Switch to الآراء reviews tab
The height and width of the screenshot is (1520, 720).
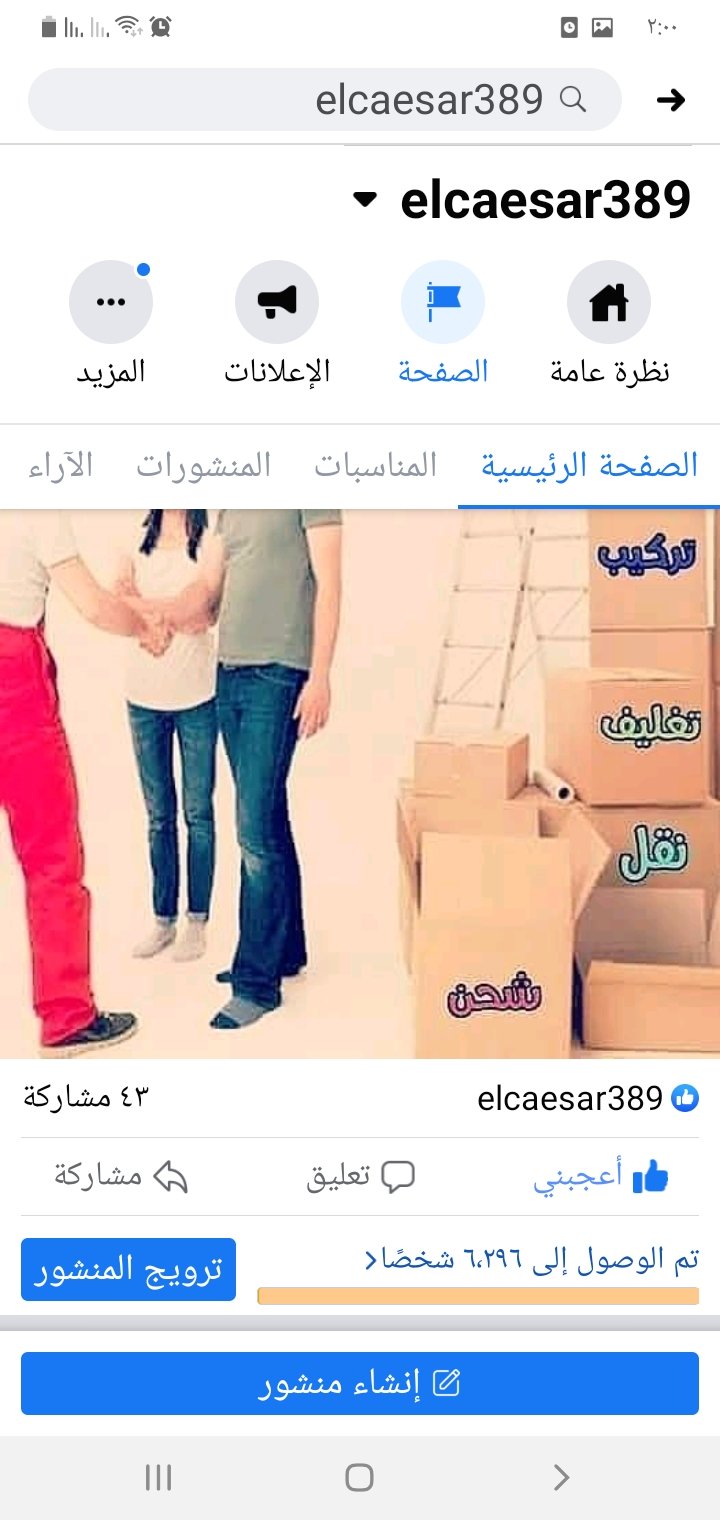(60, 466)
